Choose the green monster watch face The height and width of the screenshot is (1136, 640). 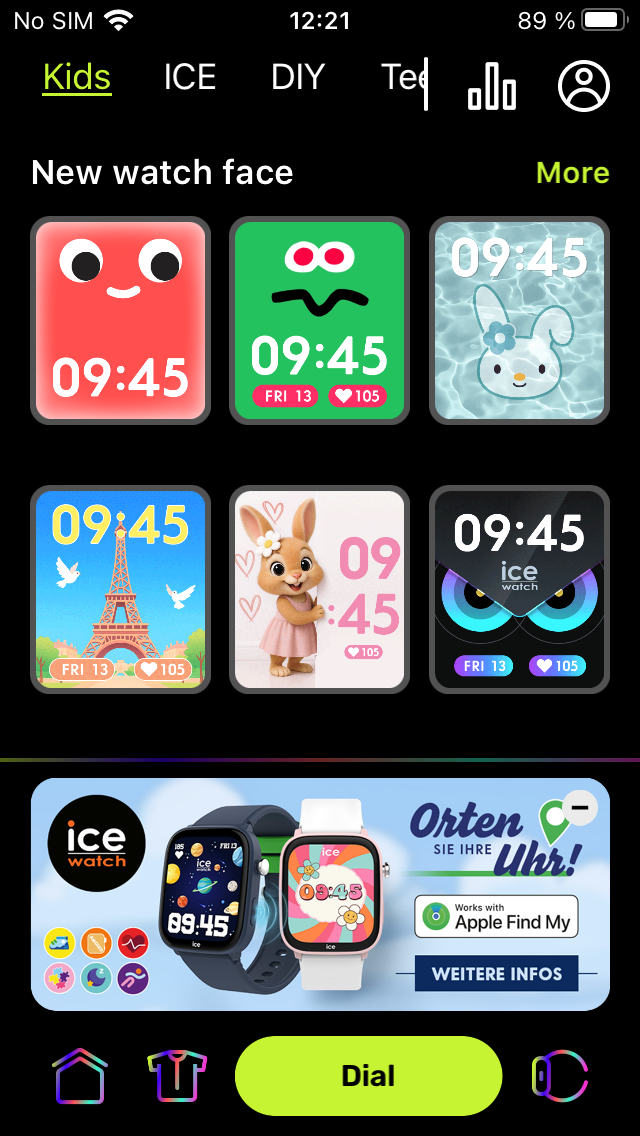(x=320, y=321)
